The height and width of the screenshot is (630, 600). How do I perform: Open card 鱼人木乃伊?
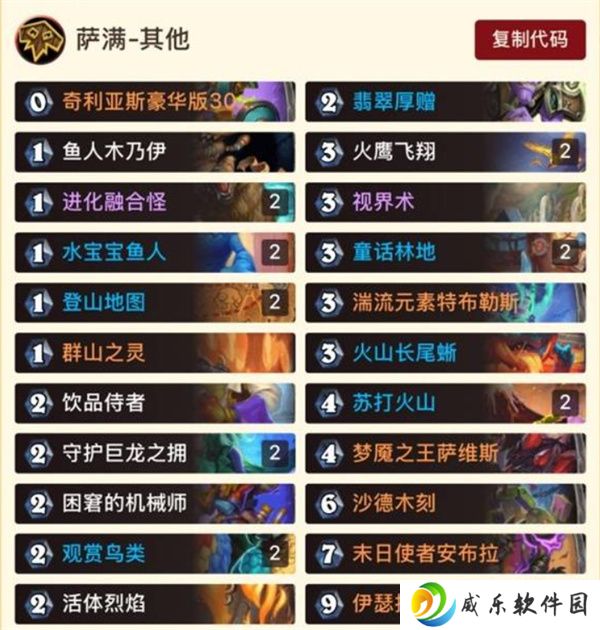(155, 152)
